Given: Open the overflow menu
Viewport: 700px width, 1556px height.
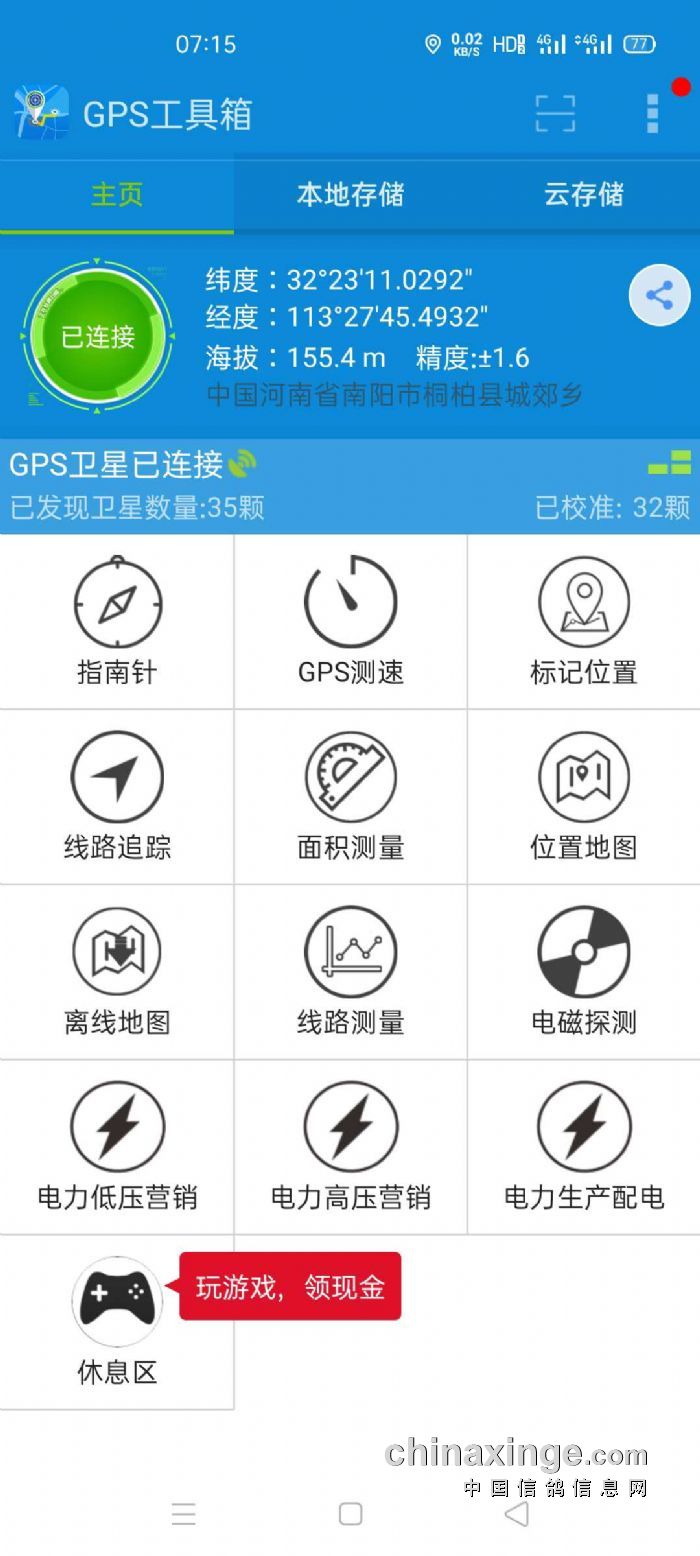Looking at the screenshot, I should [652, 114].
